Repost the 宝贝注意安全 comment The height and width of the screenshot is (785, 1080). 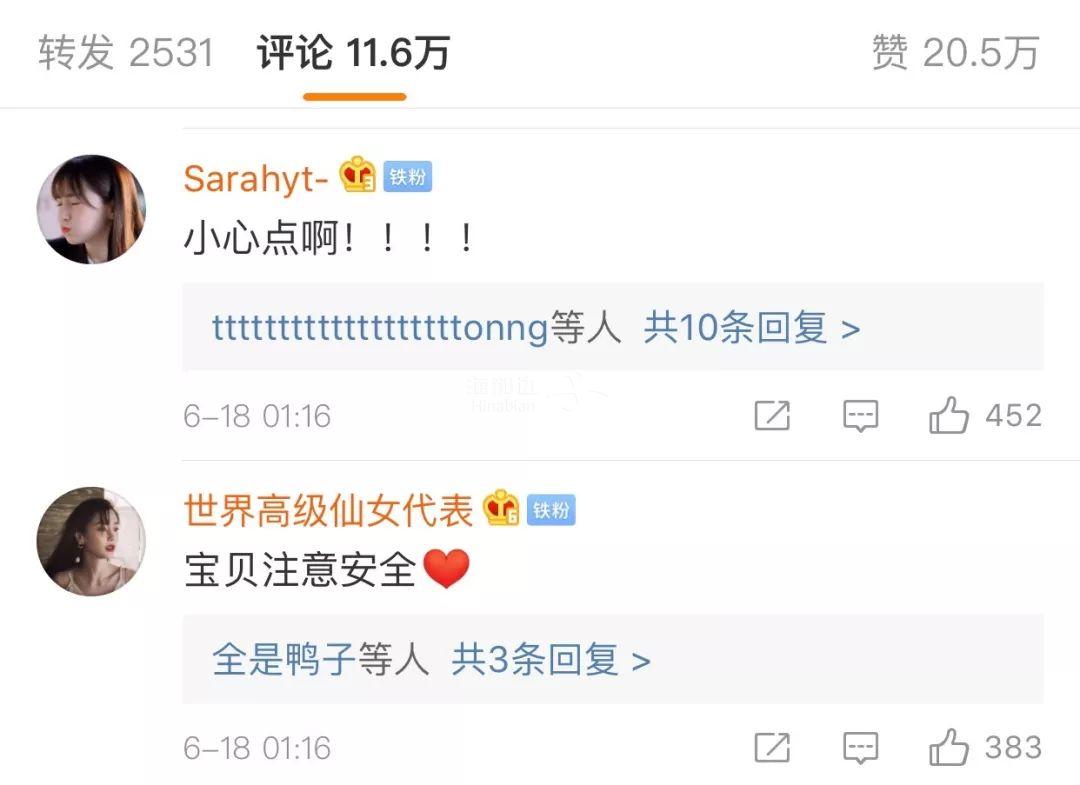772,748
